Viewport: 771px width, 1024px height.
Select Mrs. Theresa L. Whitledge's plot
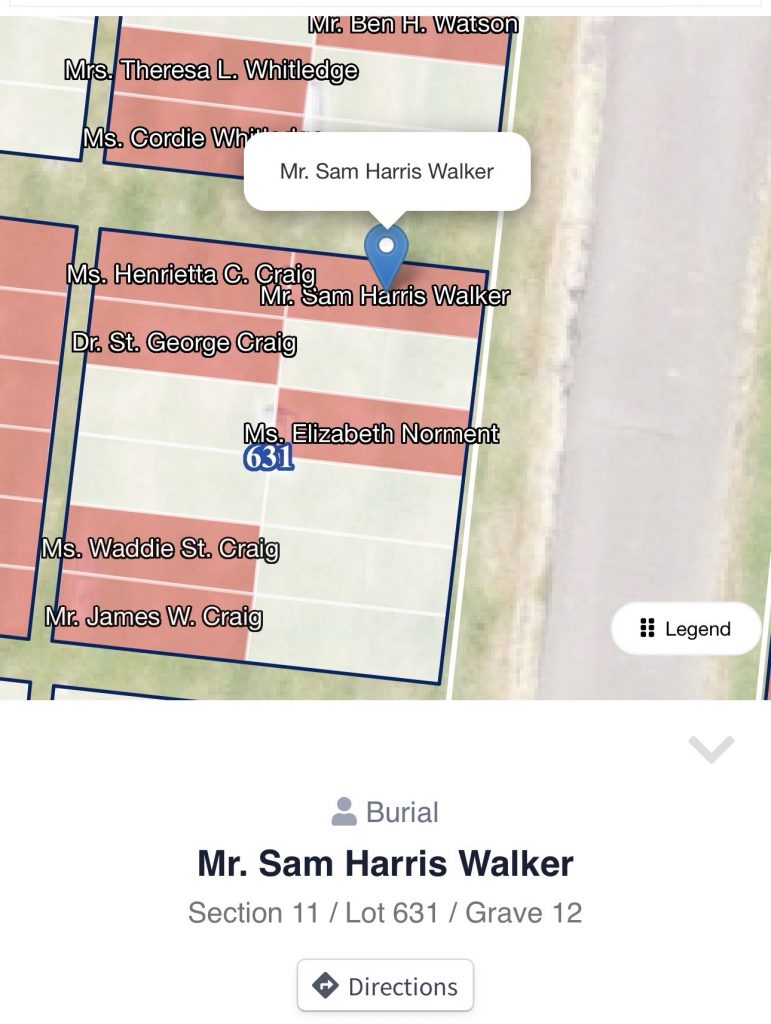(211, 70)
